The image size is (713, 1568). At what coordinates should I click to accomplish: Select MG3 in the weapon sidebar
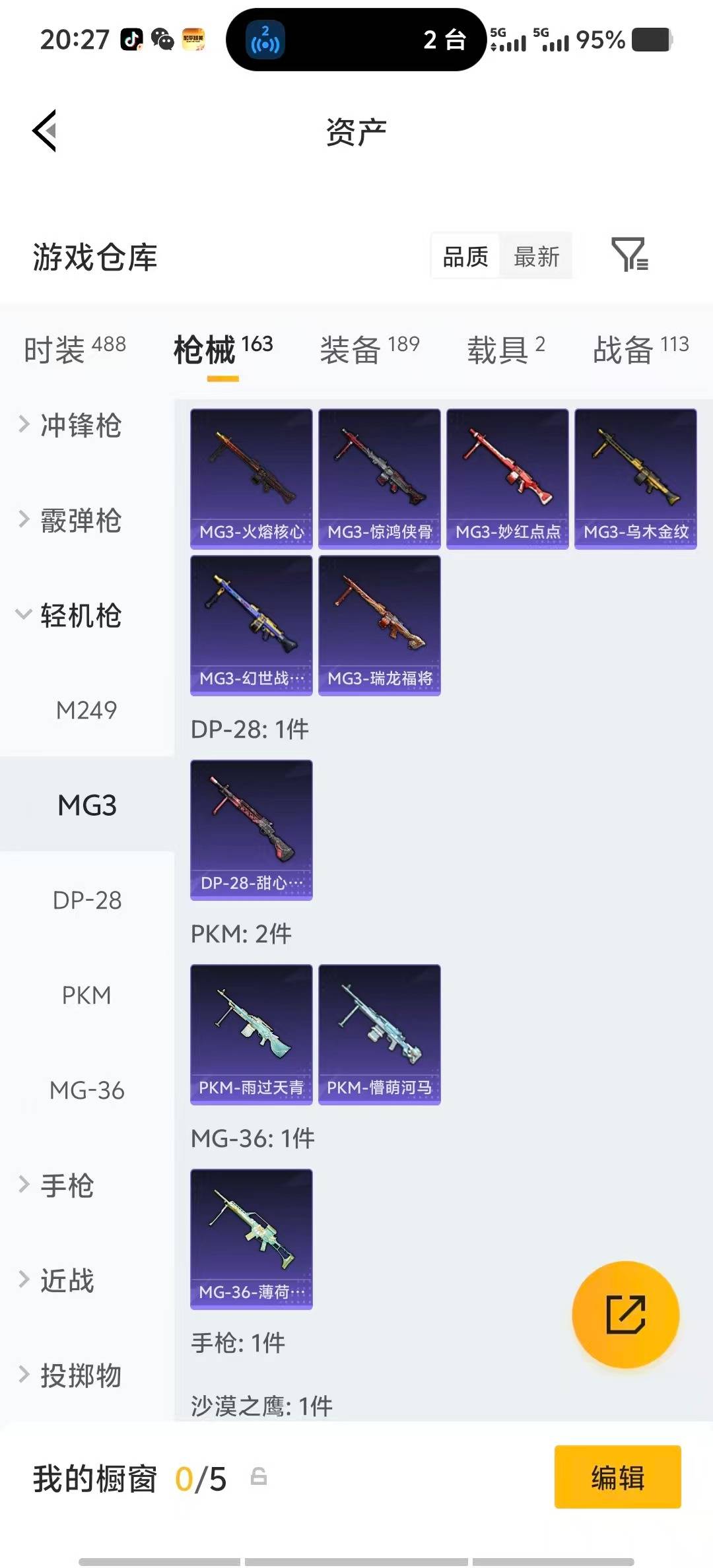(86, 804)
